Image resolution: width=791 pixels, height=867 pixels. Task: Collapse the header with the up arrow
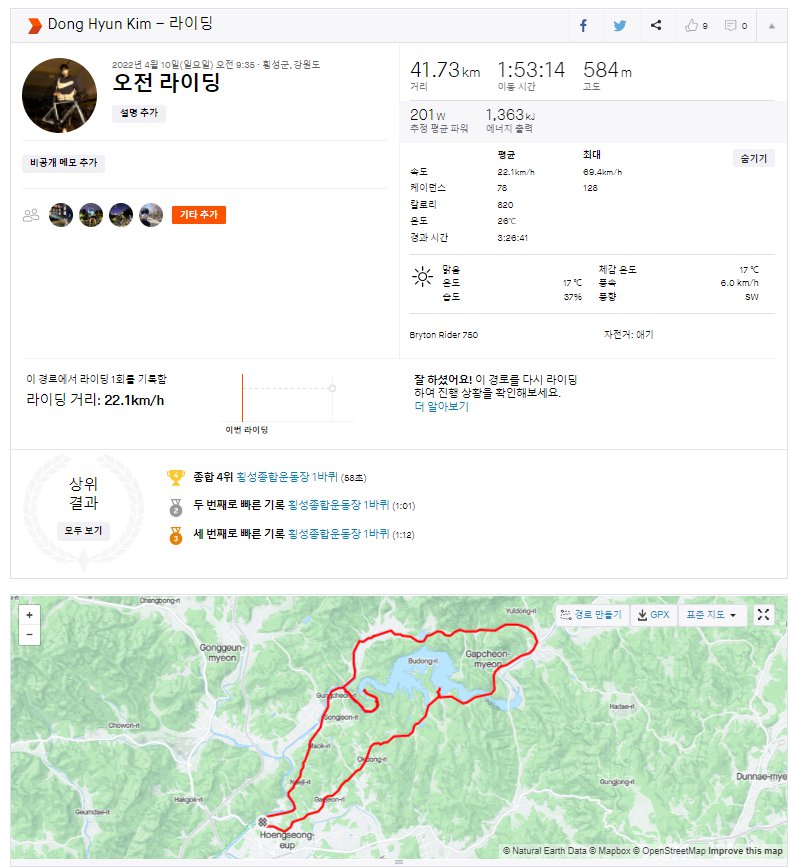[771, 26]
